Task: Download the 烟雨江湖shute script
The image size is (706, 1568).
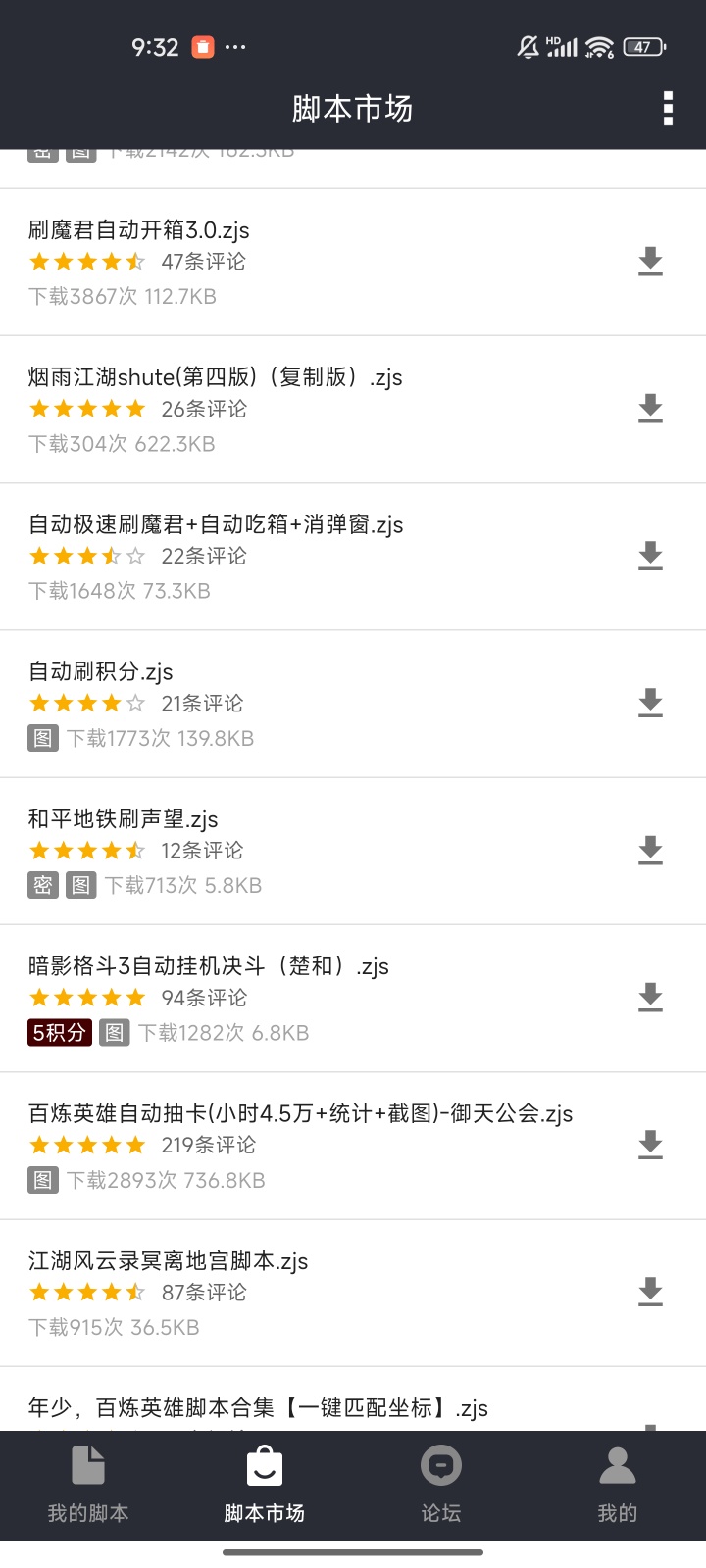Action: tap(650, 409)
